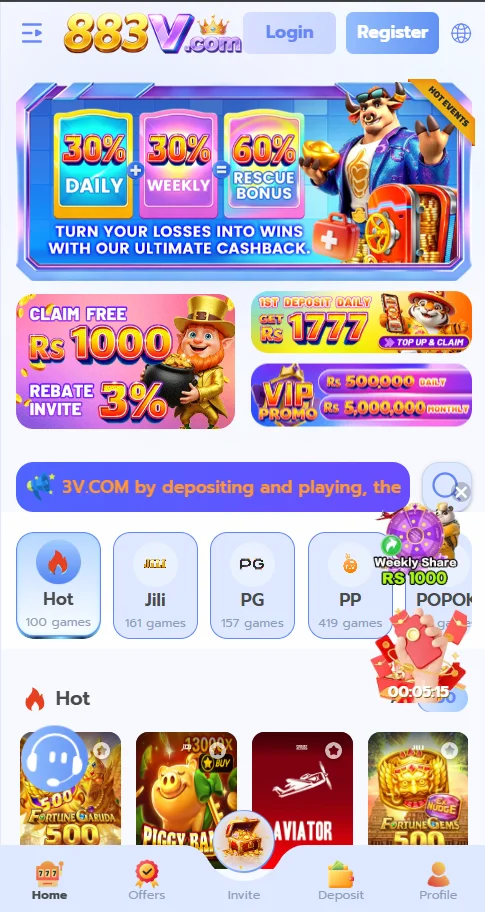This screenshot has height=912, width=485.
Task: Open the 1st Deposit Daily 1777 banner
Action: 361,322
